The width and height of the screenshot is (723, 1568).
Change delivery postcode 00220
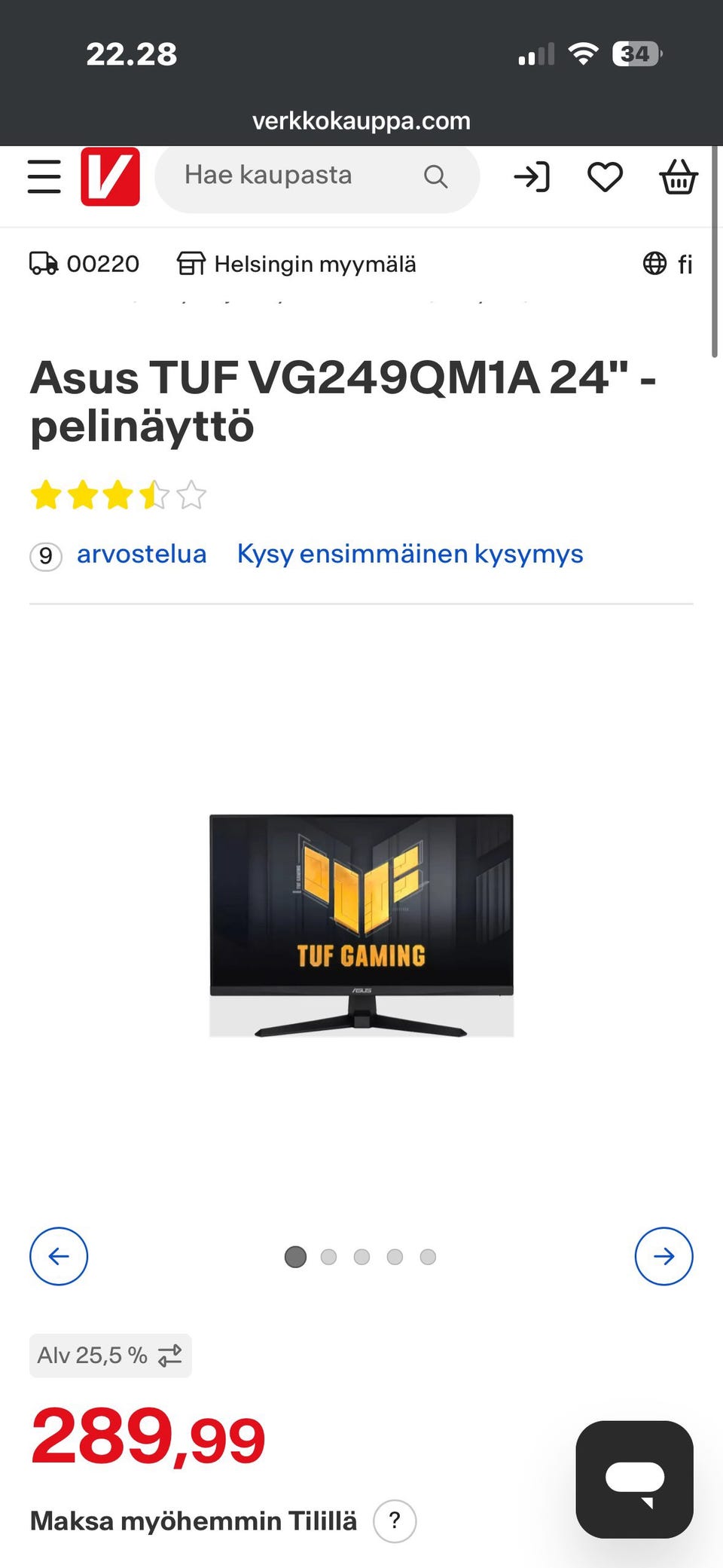(84, 264)
